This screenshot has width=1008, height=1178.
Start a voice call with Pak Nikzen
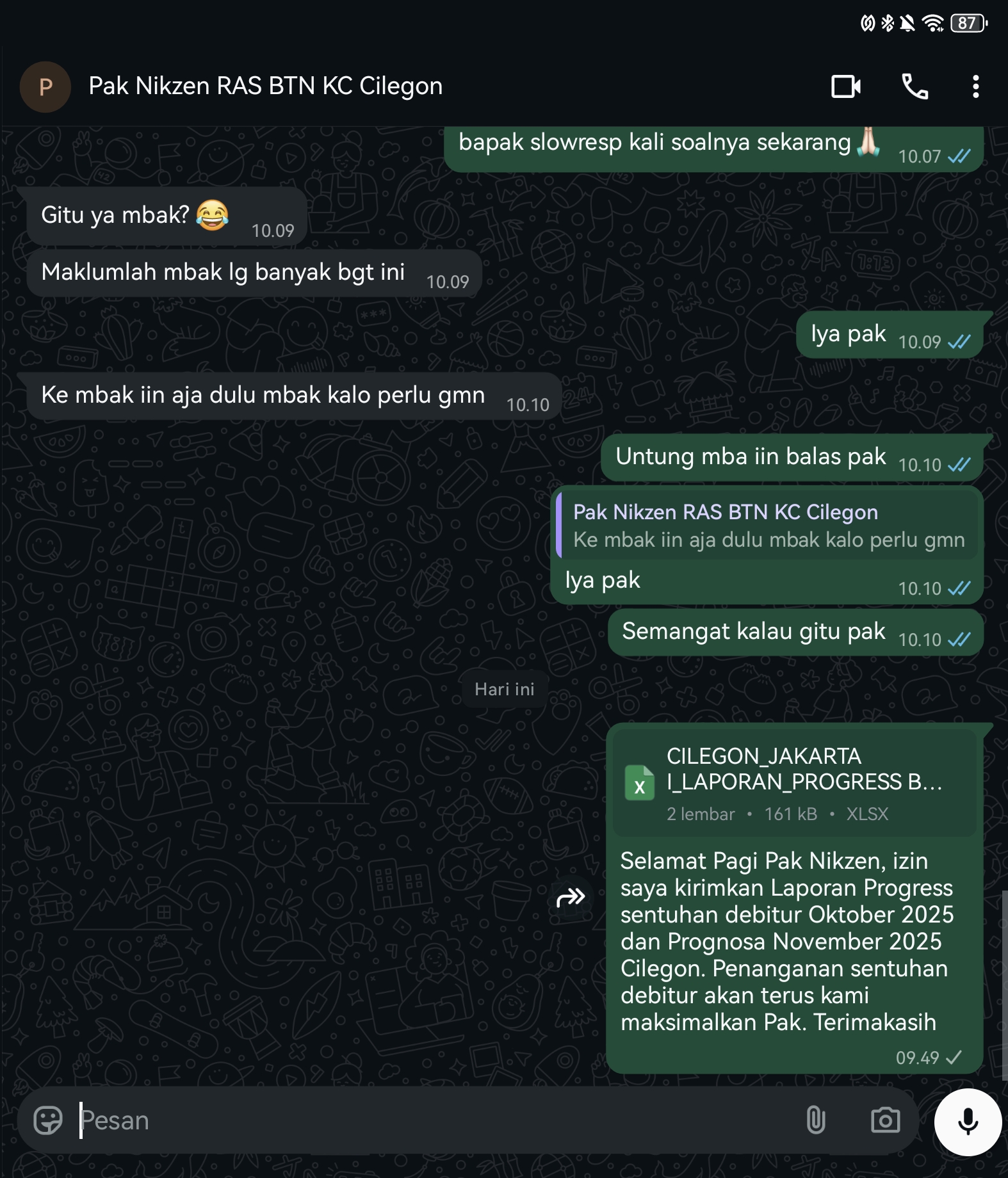coord(915,86)
